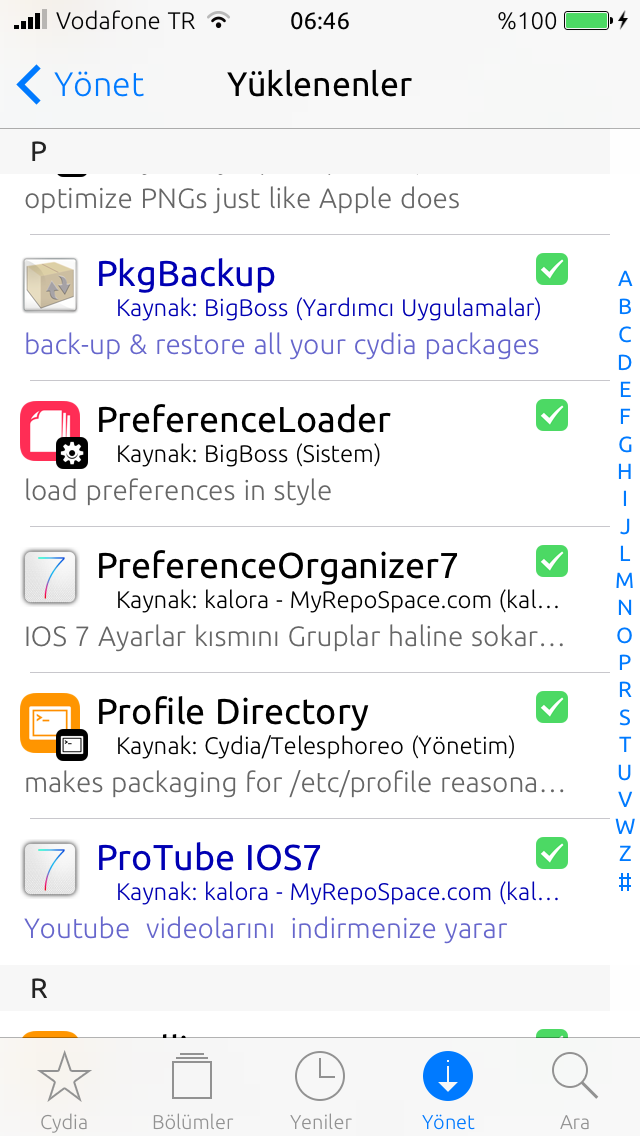Image resolution: width=640 pixels, height=1136 pixels.
Task: Jump to the # index section
Action: click(625, 882)
